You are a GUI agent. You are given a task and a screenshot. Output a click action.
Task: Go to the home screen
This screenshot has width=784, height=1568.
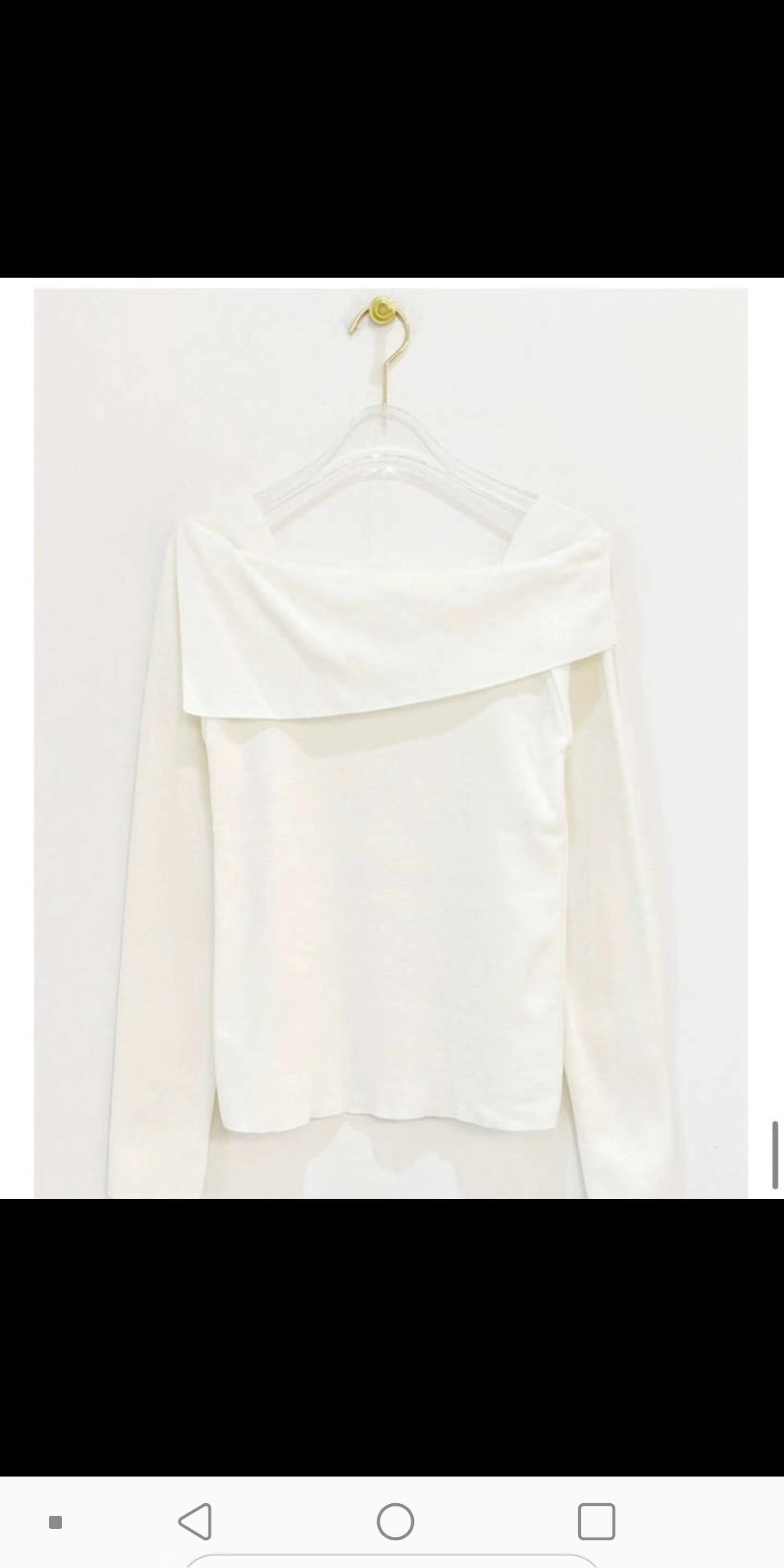tap(395, 1522)
